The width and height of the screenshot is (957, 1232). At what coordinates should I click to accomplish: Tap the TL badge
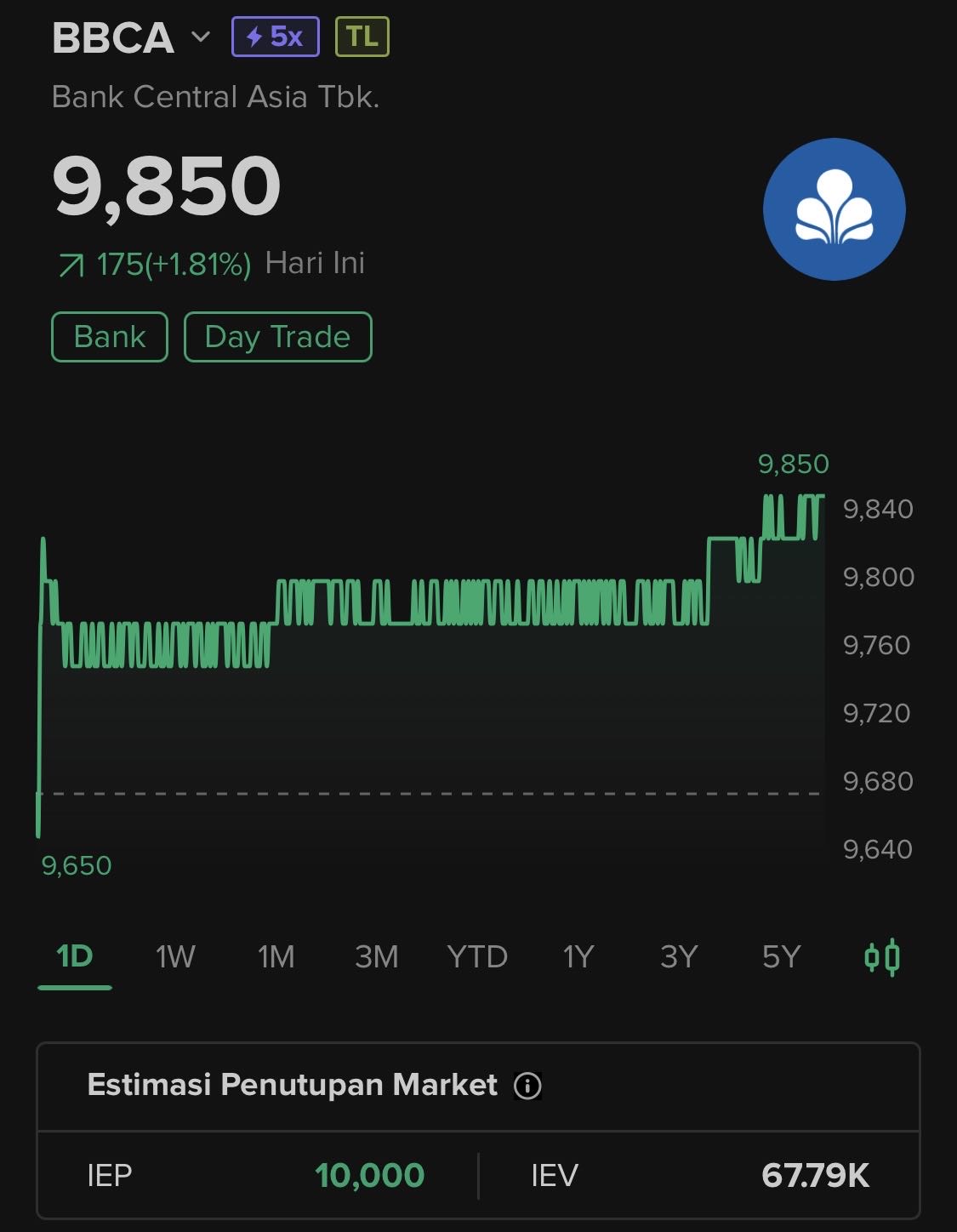pos(362,37)
